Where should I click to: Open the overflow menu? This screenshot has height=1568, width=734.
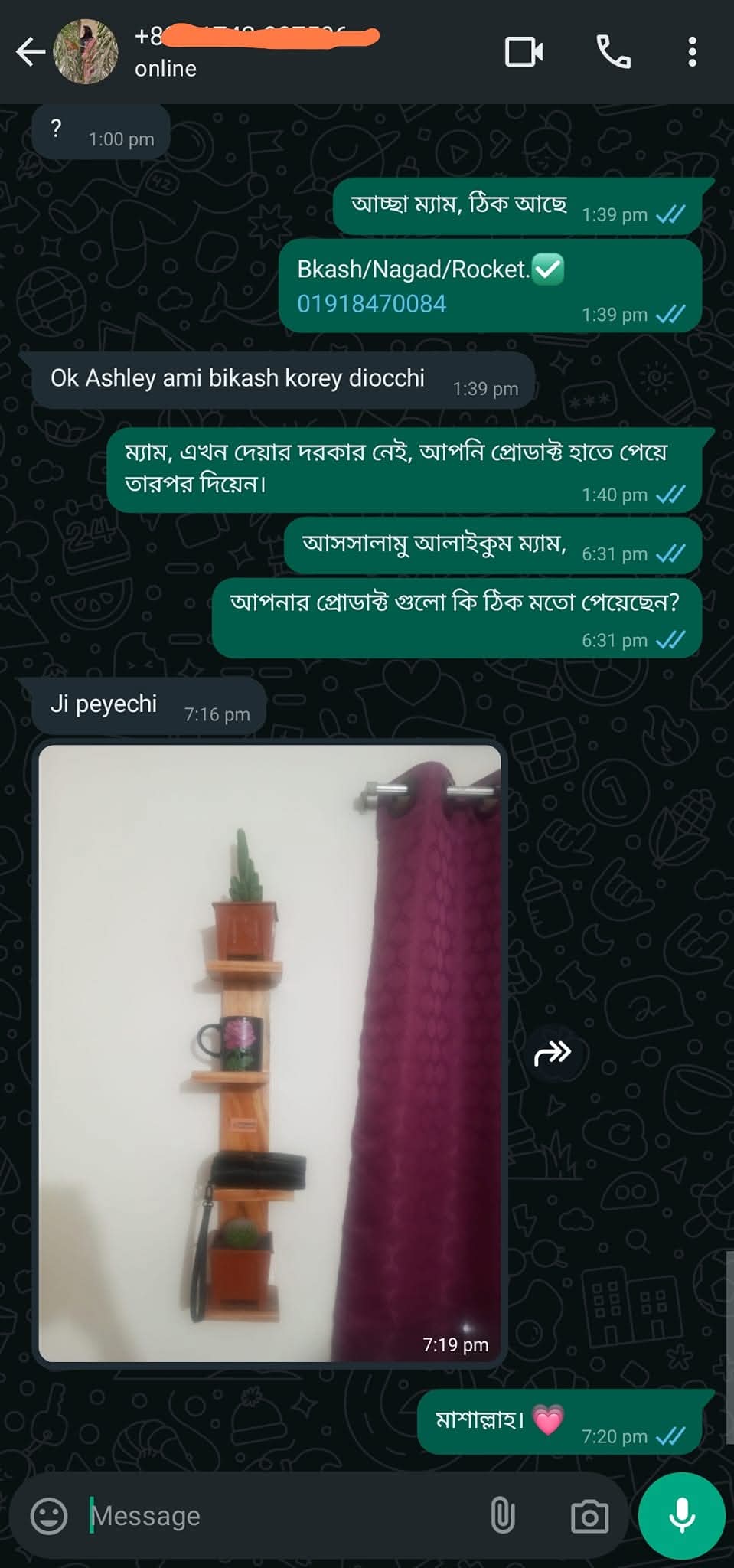coord(692,52)
